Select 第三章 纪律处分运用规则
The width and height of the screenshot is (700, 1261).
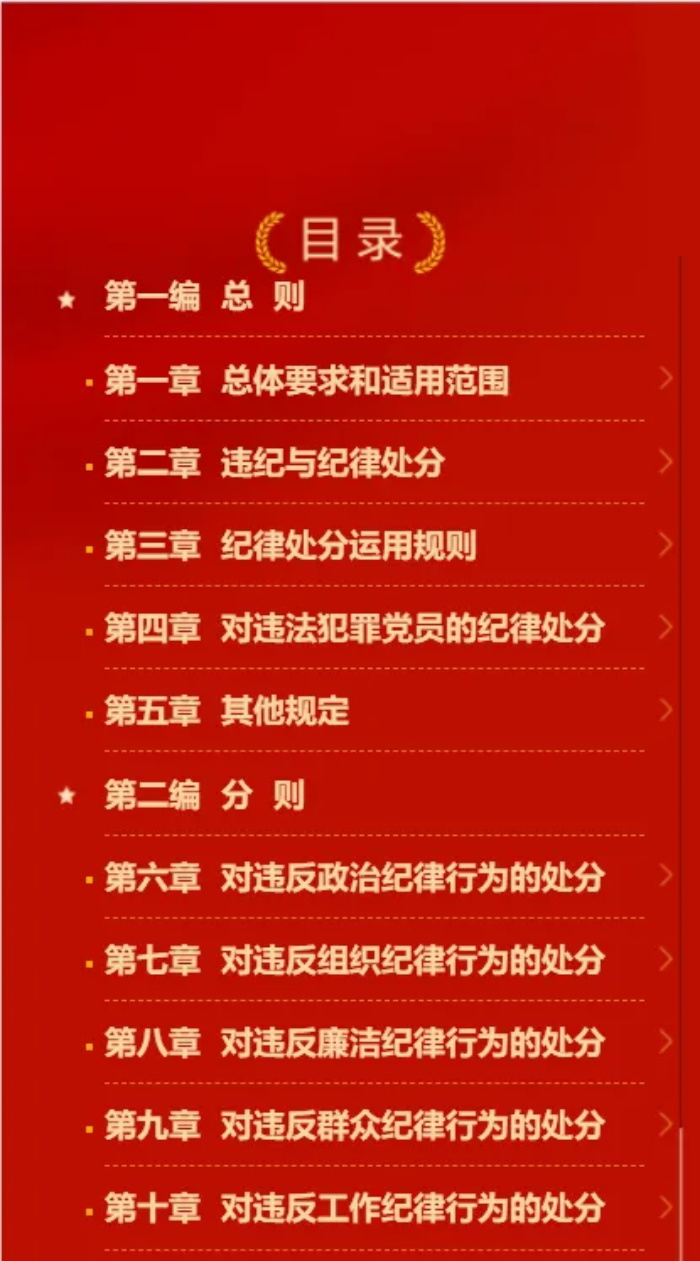point(290,546)
